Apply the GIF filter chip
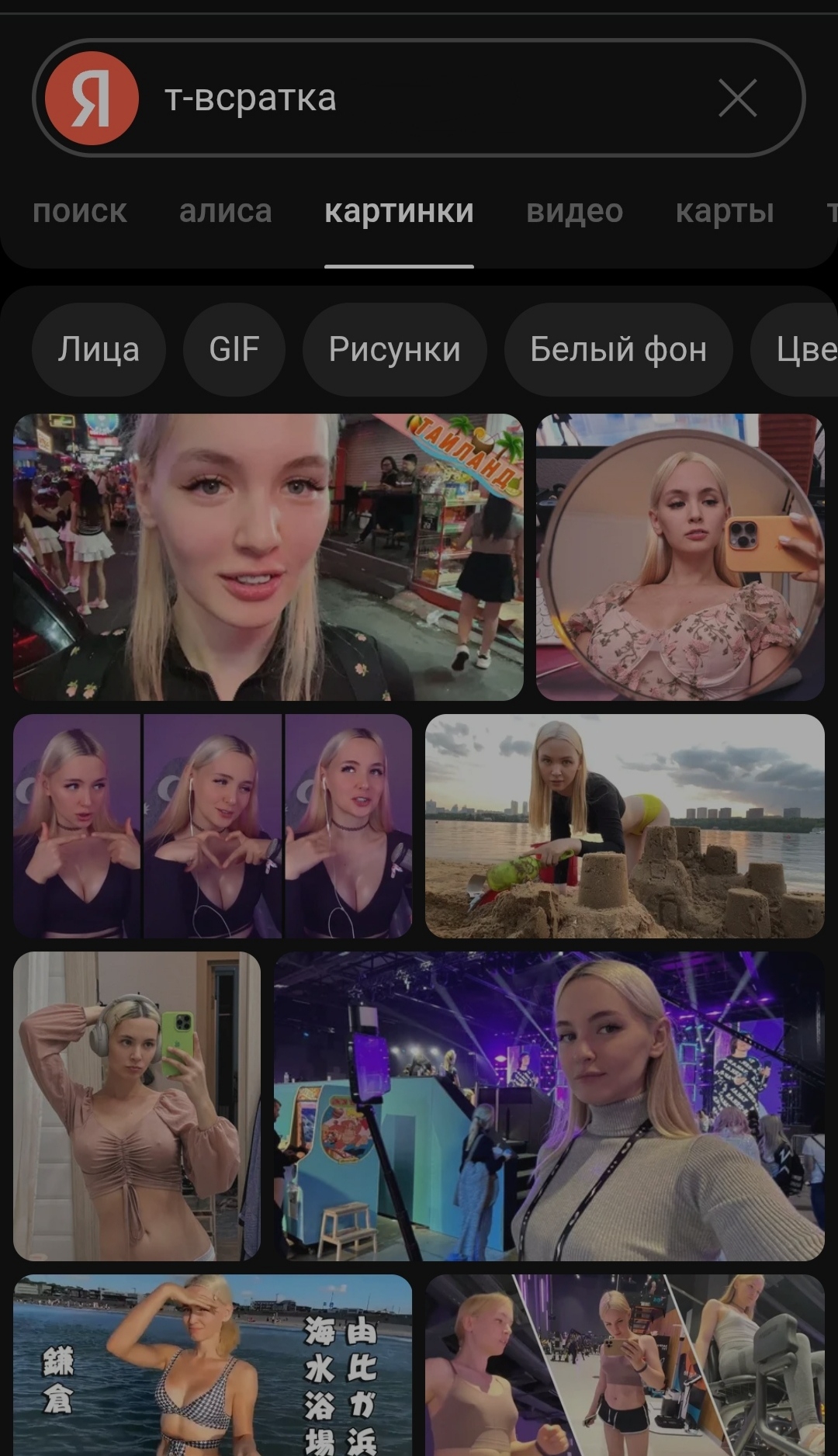 tap(234, 349)
